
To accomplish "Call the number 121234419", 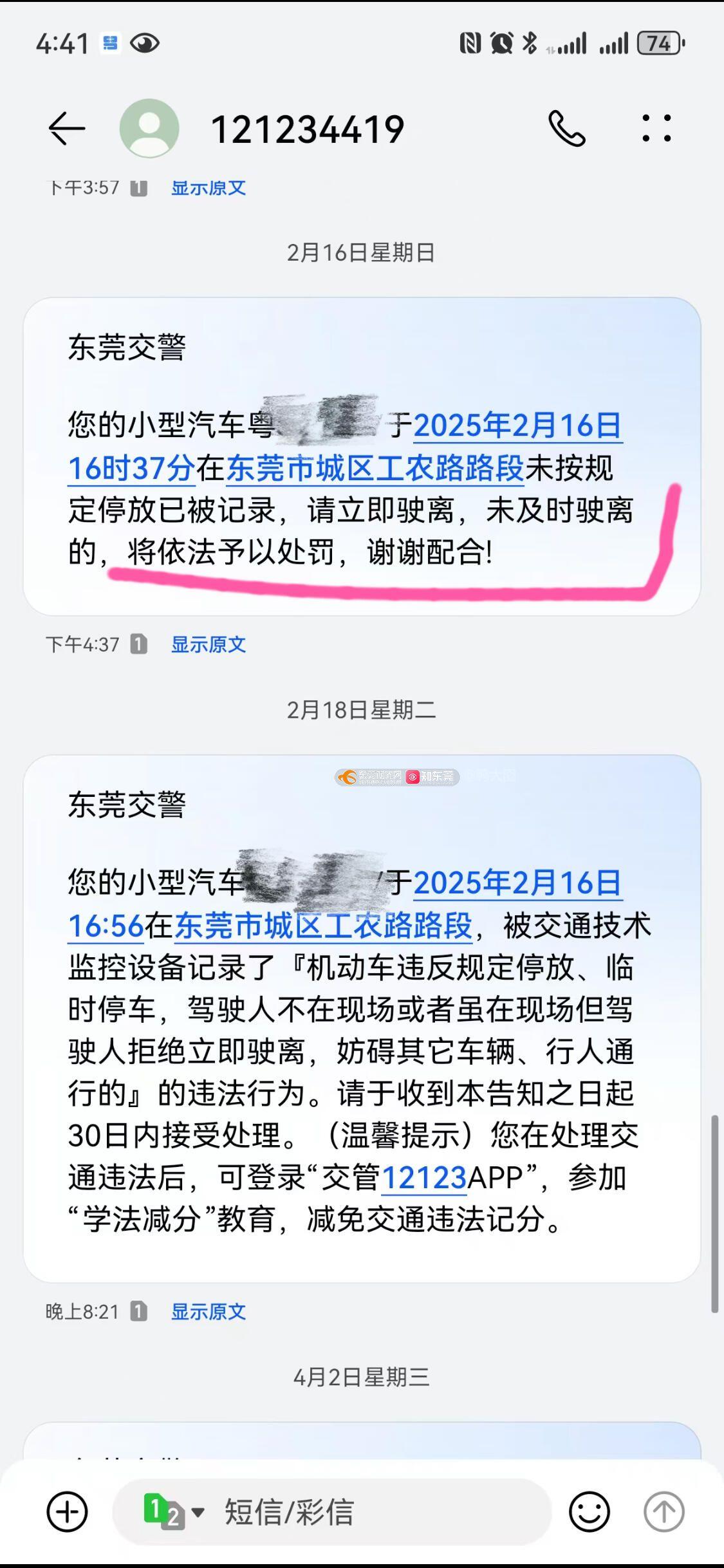I will [x=567, y=129].
